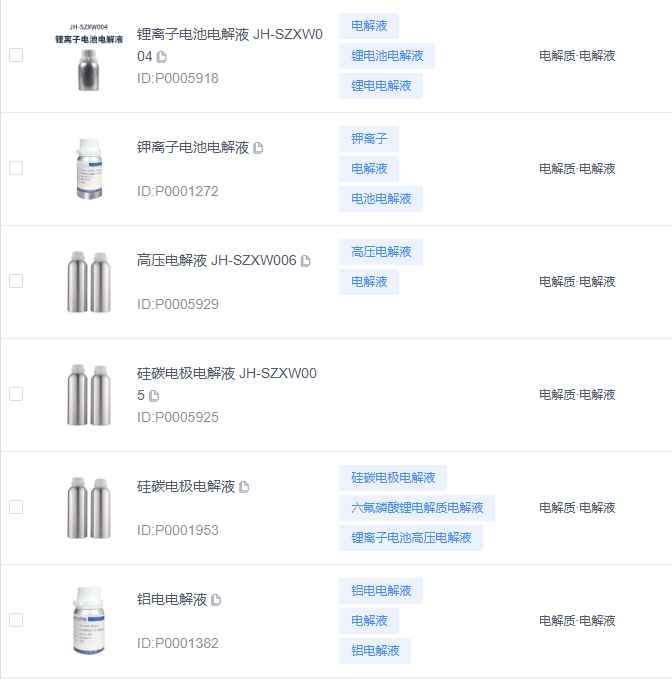Select the checkbox for 锂离子电池电解液 JH-SZXW004
672x679 pixels.
[x=16, y=55]
